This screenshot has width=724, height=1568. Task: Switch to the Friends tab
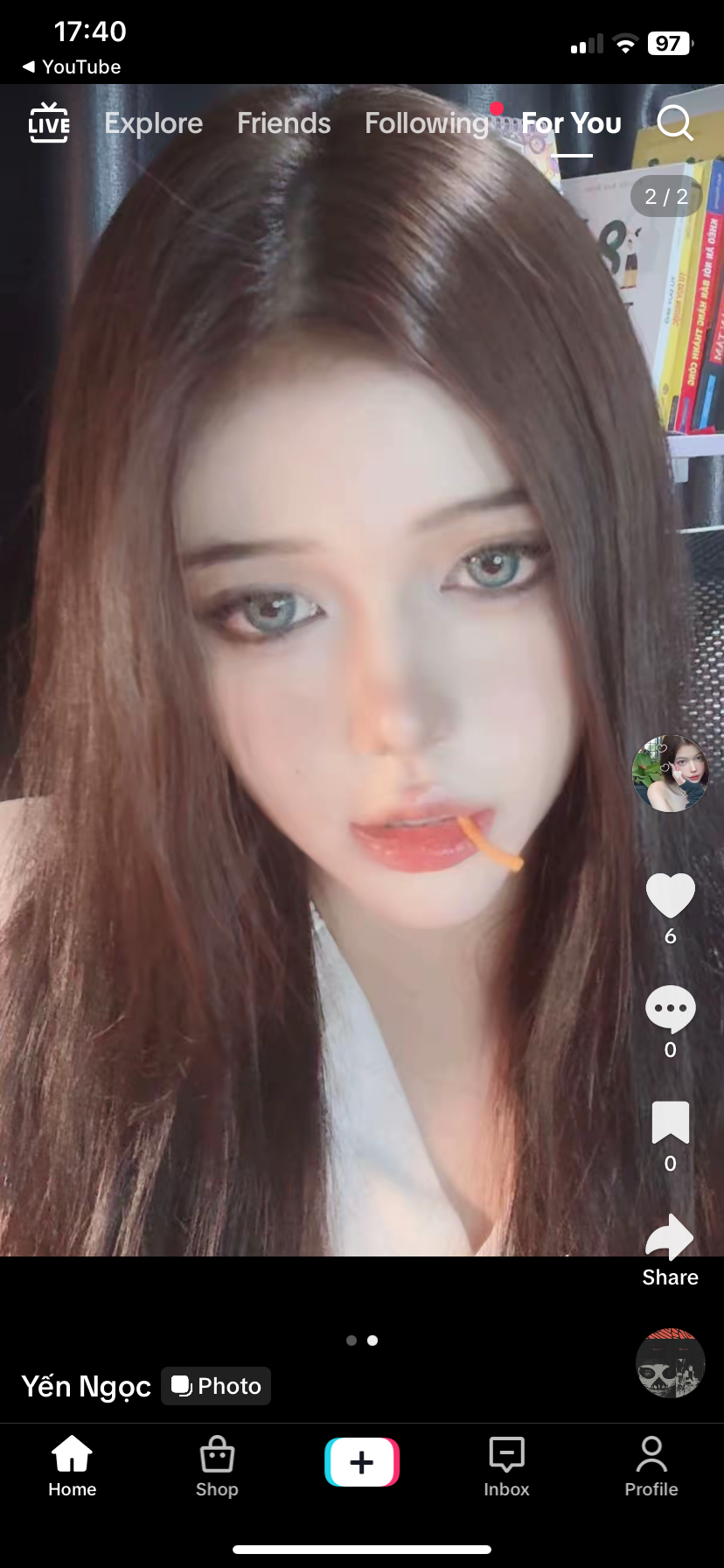pyautogui.click(x=284, y=123)
